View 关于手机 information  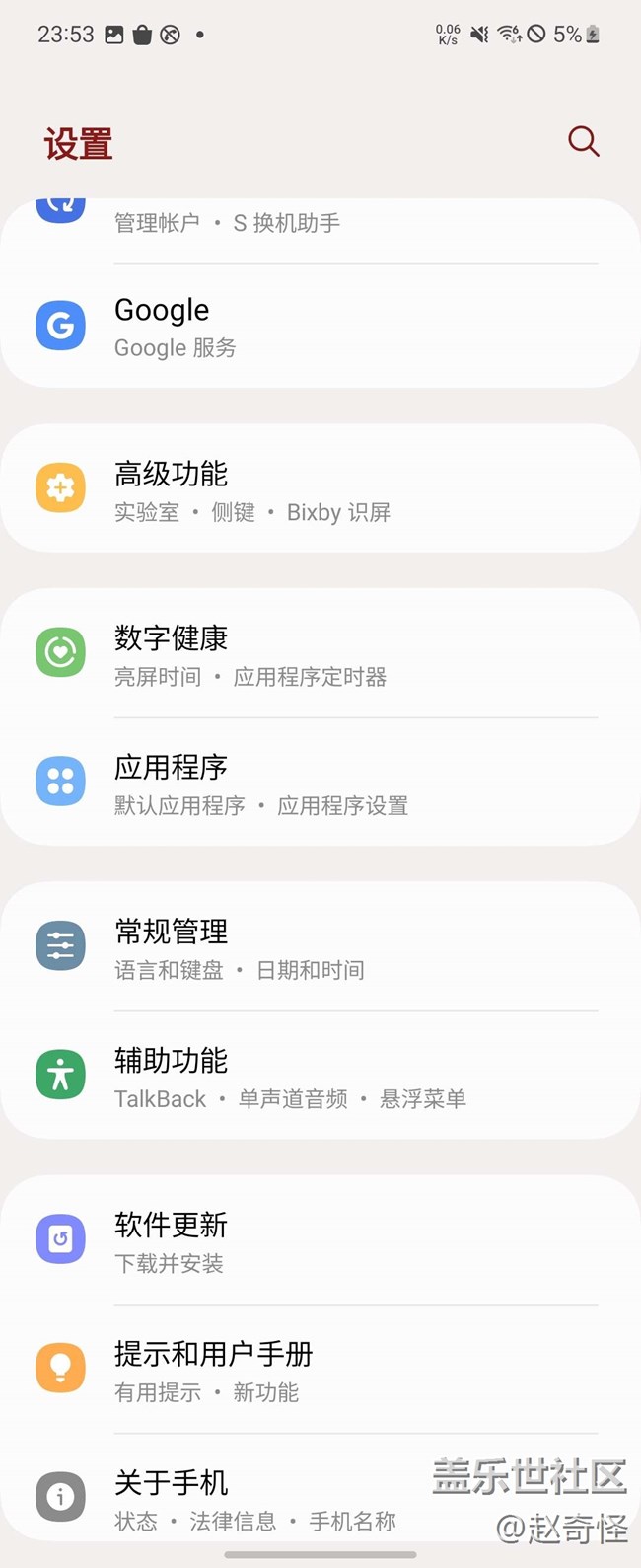[x=256, y=1498]
